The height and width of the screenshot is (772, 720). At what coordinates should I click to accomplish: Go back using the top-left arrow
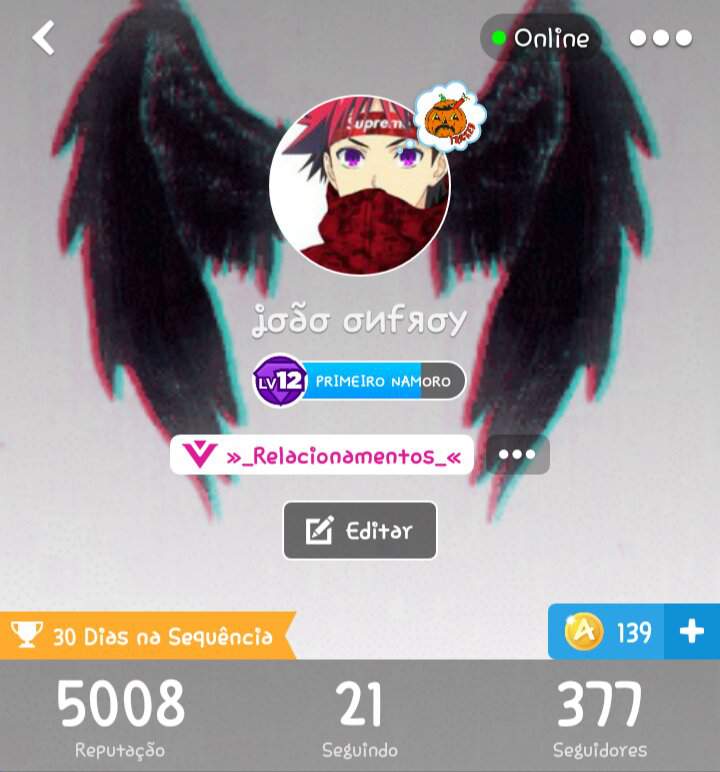point(44,38)
